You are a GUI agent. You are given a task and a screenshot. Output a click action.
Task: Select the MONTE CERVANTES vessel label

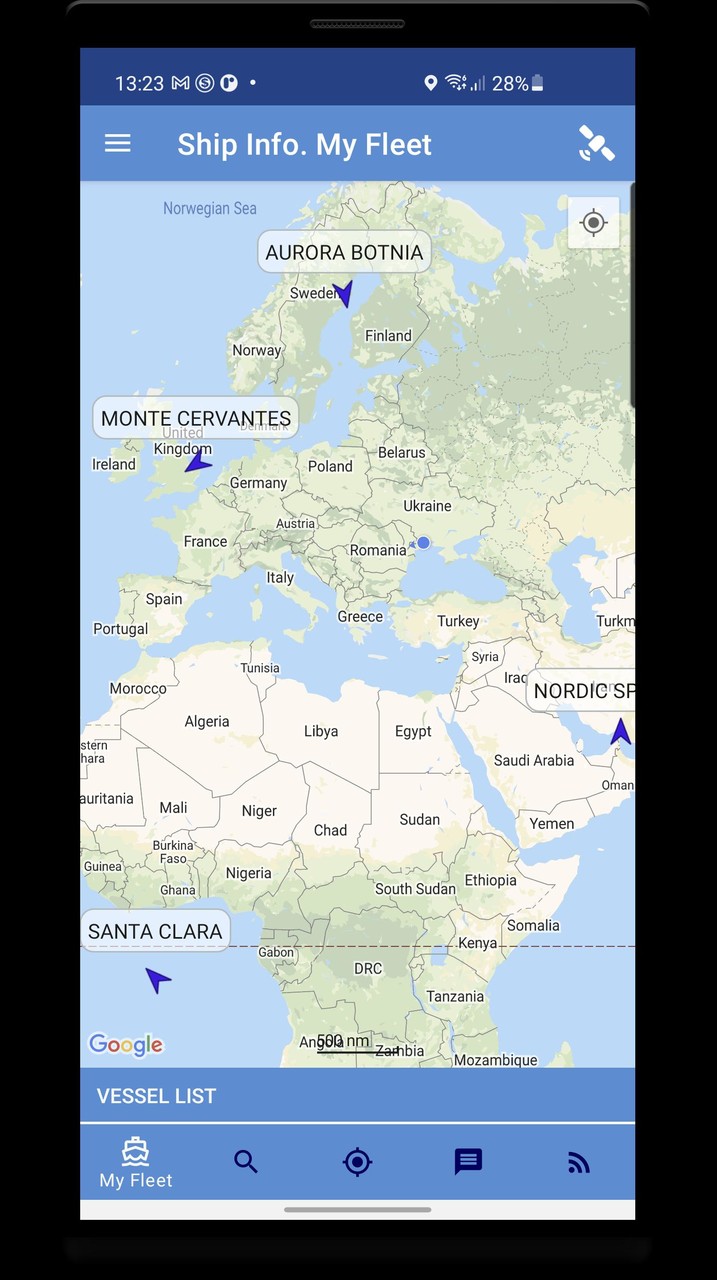196,418
